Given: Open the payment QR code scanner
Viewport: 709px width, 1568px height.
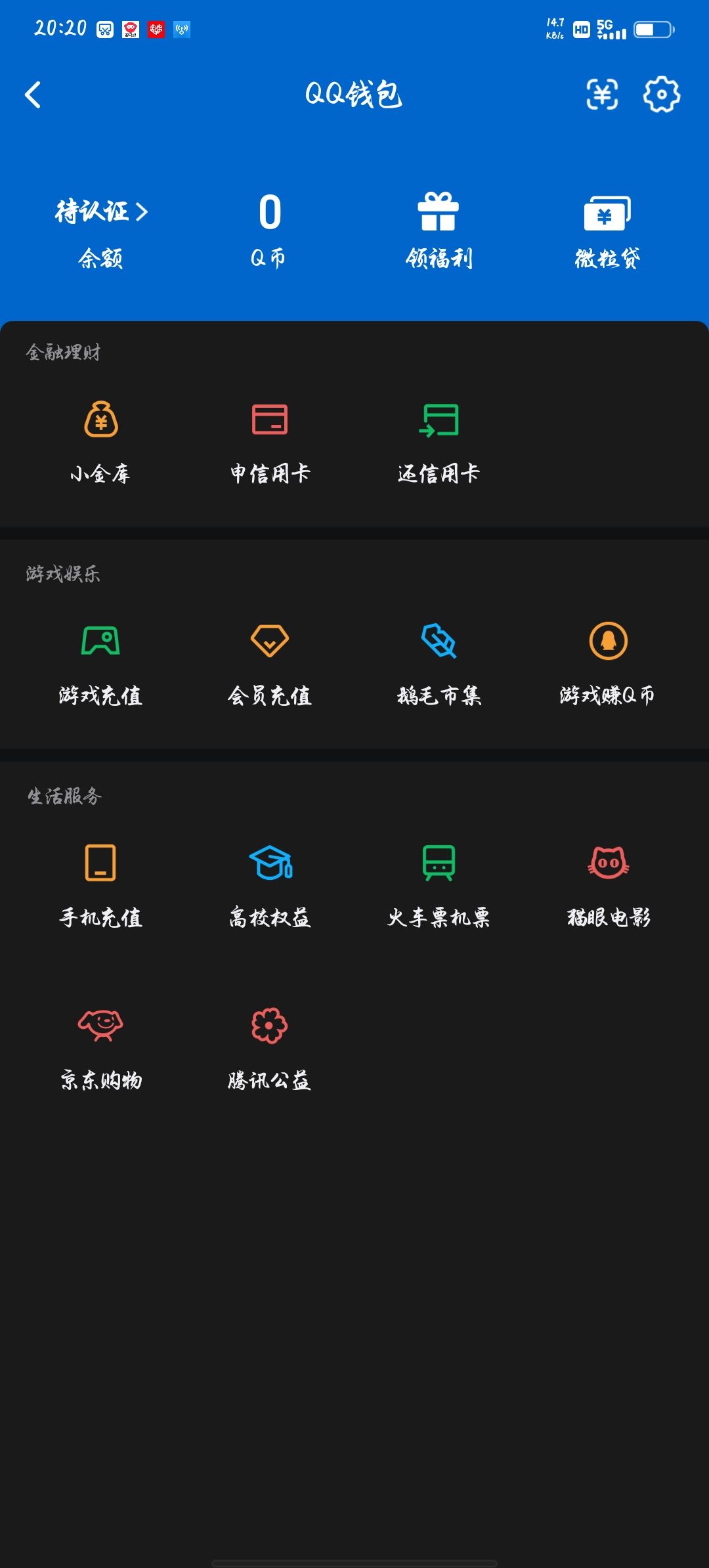Looking at the screenshot, I should click(x=602, y=95).
